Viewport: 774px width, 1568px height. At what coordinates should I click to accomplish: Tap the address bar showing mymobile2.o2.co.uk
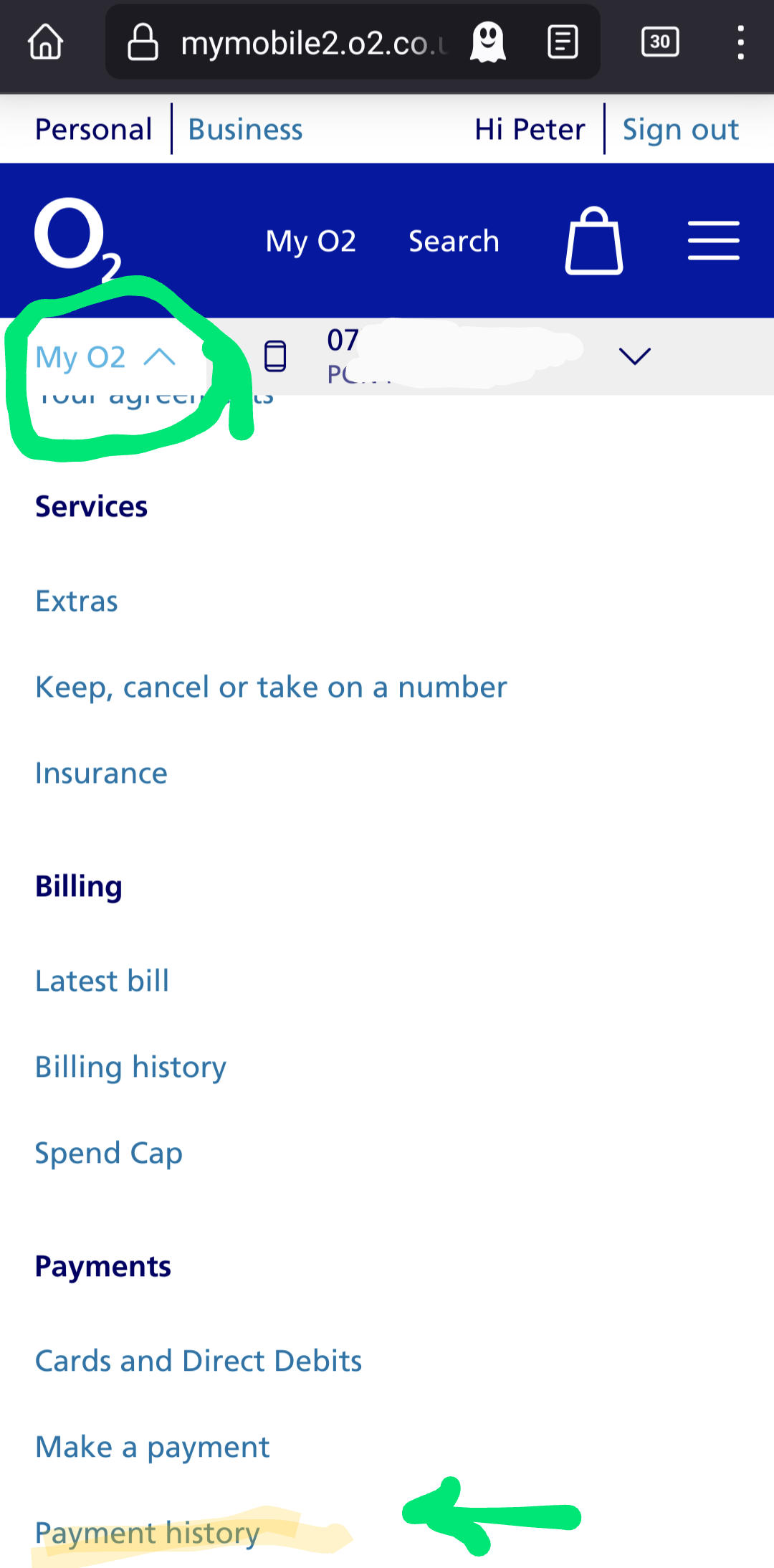(x=314, y=41)
